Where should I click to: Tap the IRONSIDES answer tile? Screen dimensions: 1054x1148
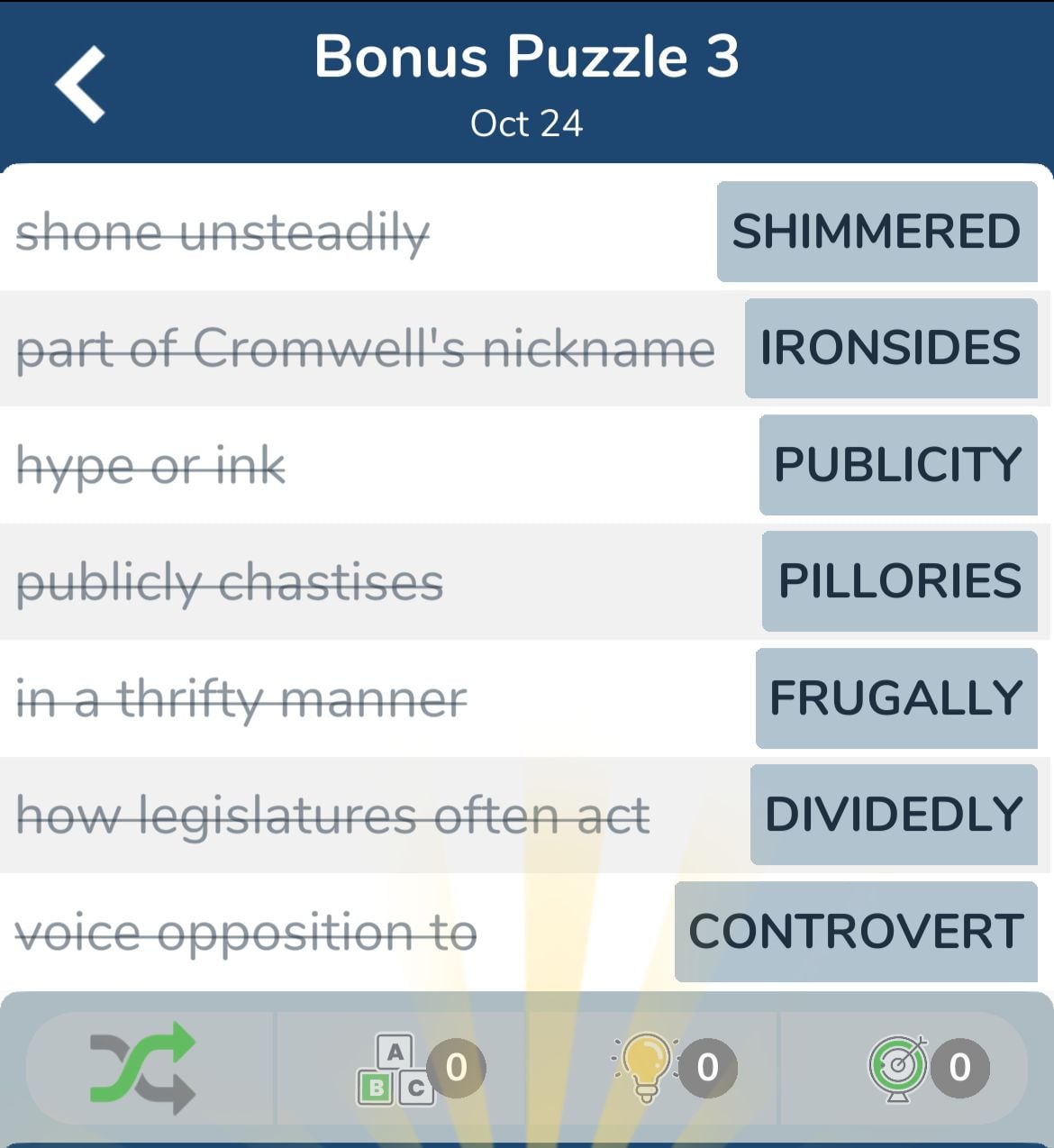click(x=890, y=348)
